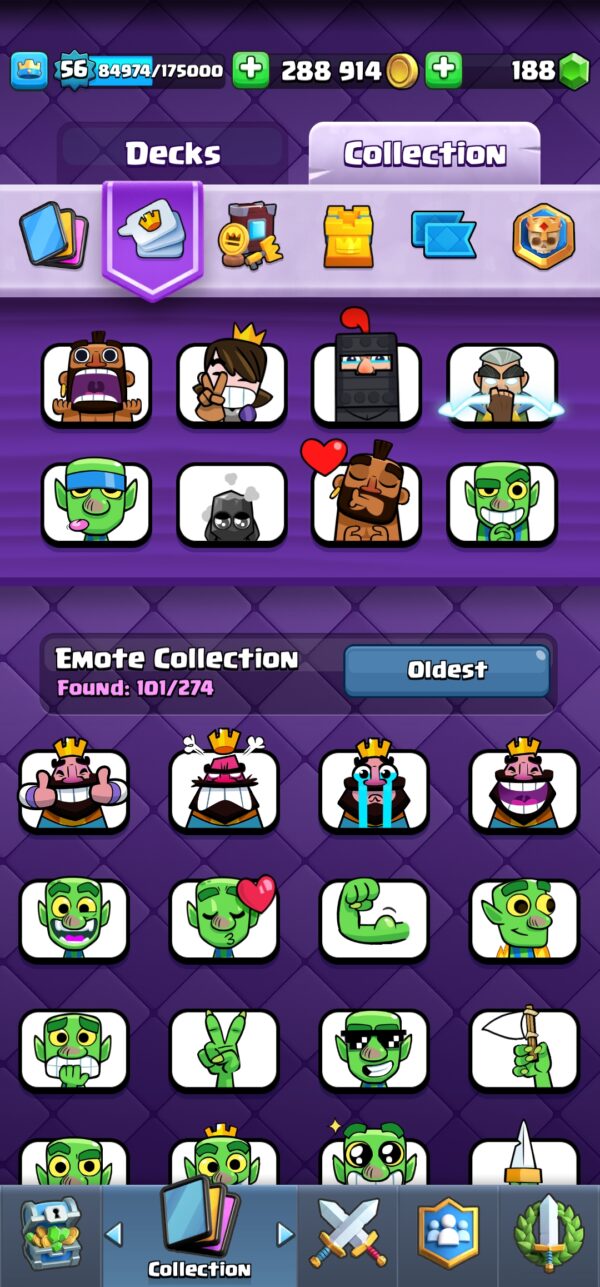Select the screaming hog rider emote in deck
Viewport: 600px width, 1287px height.
96,382
